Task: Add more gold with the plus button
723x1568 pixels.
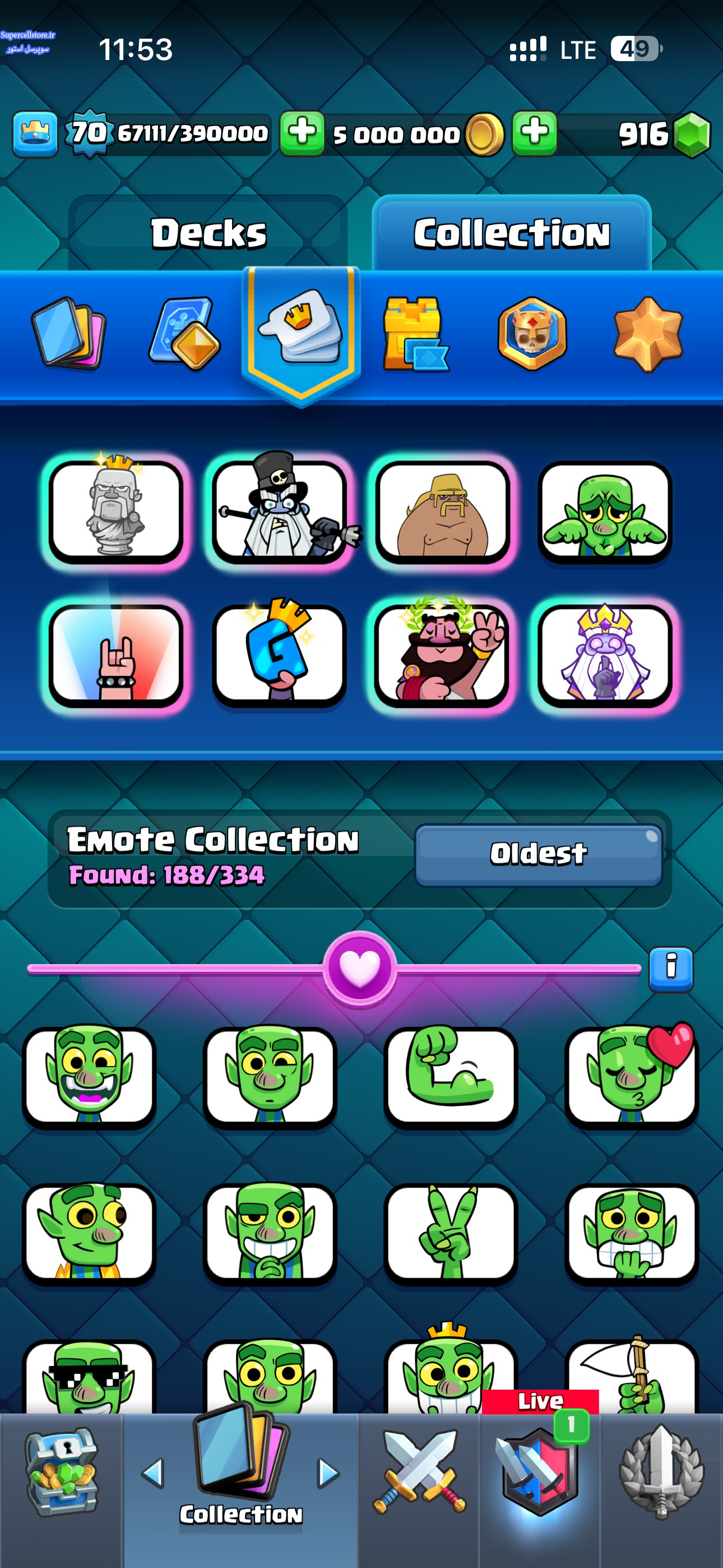Action: tap(302, 133)
